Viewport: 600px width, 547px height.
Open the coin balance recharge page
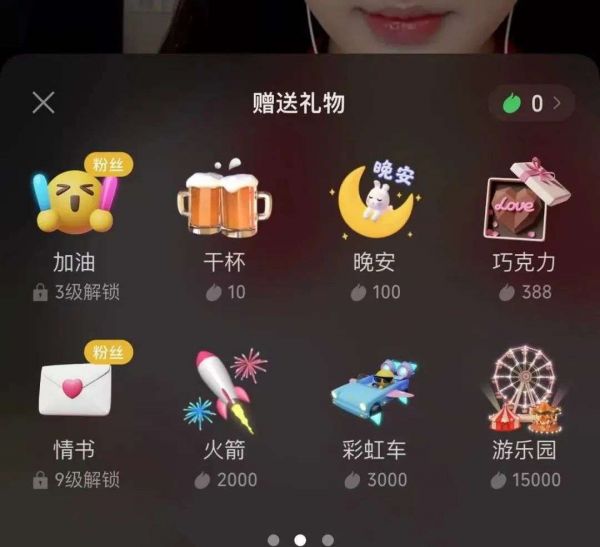tap(531, 102)
